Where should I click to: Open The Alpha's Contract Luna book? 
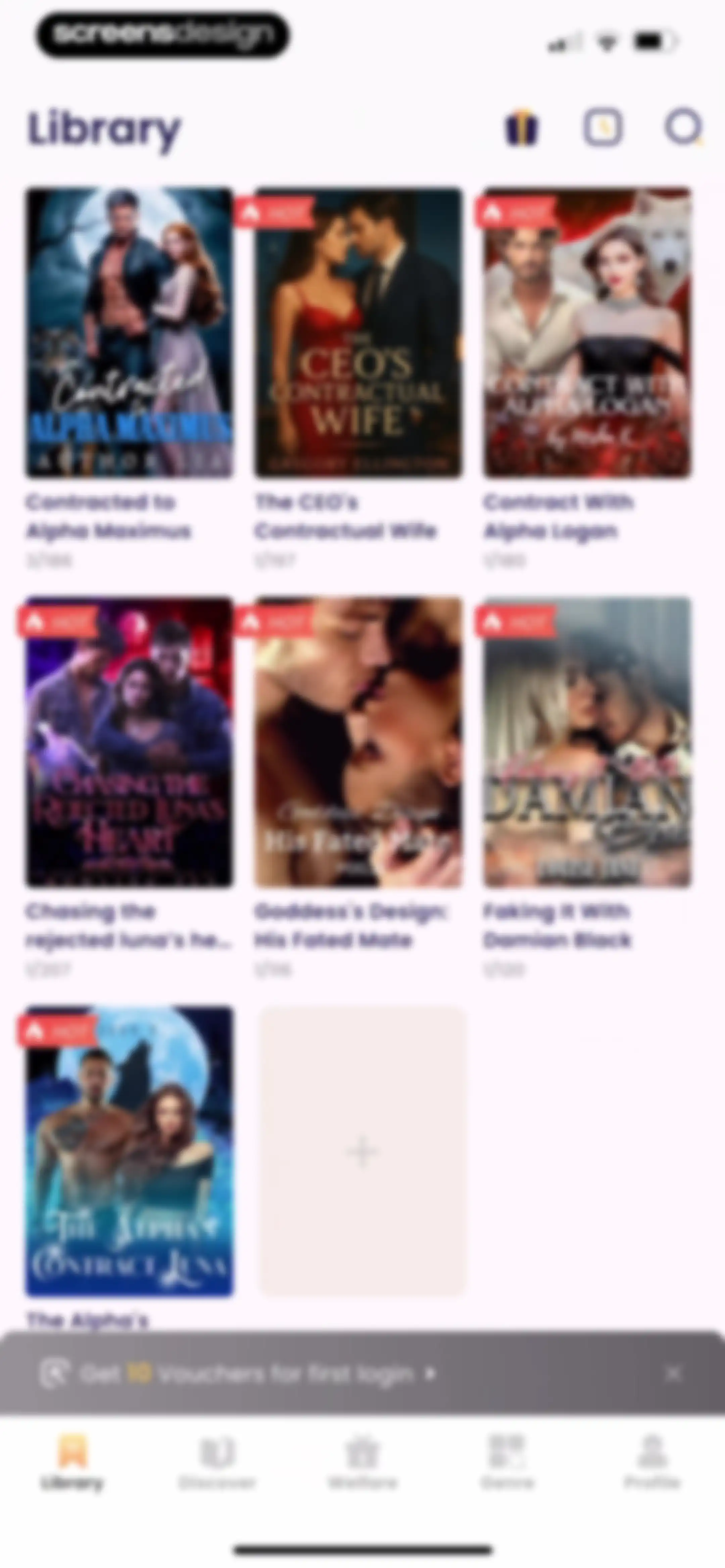click(x=129, y=1151)
